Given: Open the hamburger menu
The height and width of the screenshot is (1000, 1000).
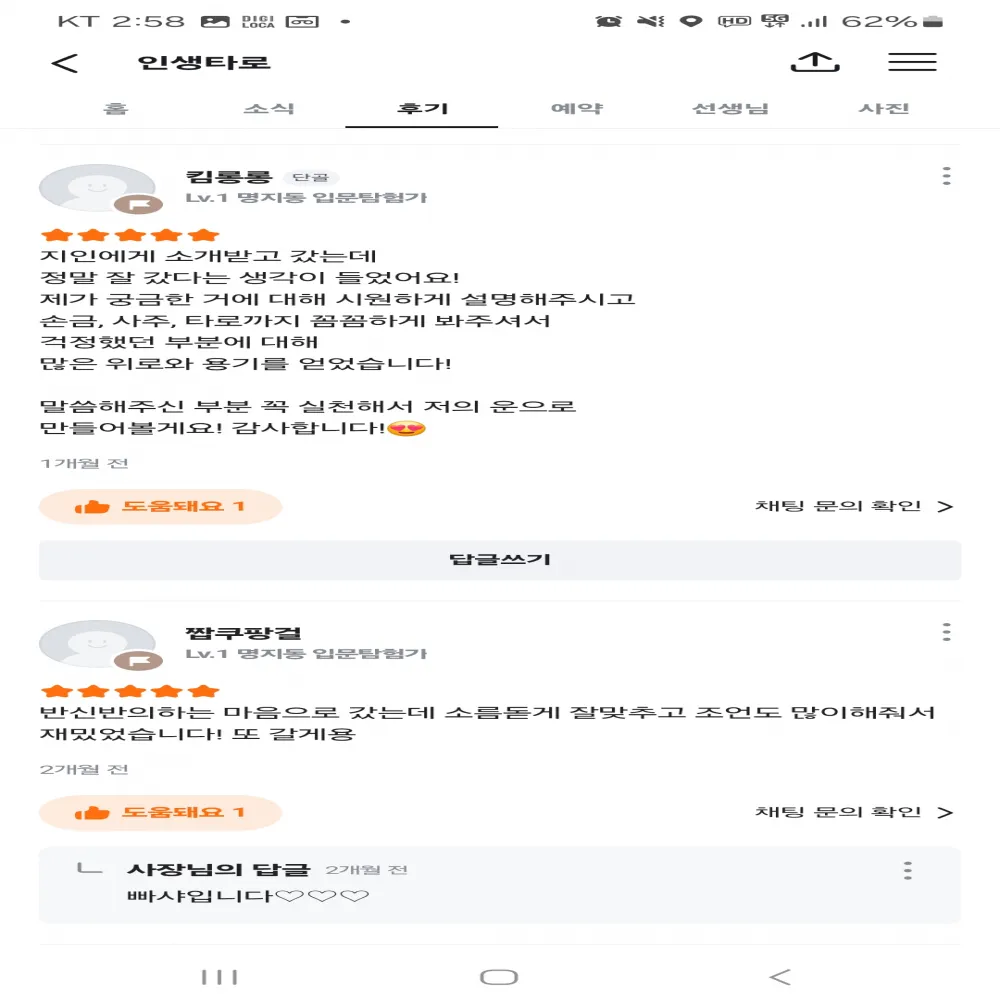Looking at the screenshot, I should (x=912, y=62).
